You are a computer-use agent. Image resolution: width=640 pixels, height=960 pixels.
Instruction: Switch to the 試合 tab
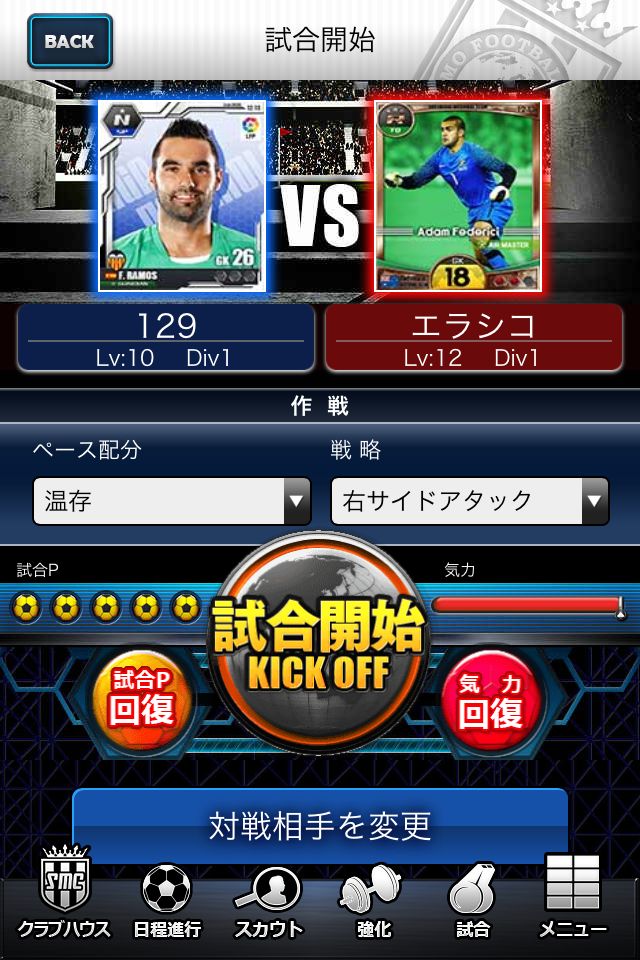[x=472, y=900]
